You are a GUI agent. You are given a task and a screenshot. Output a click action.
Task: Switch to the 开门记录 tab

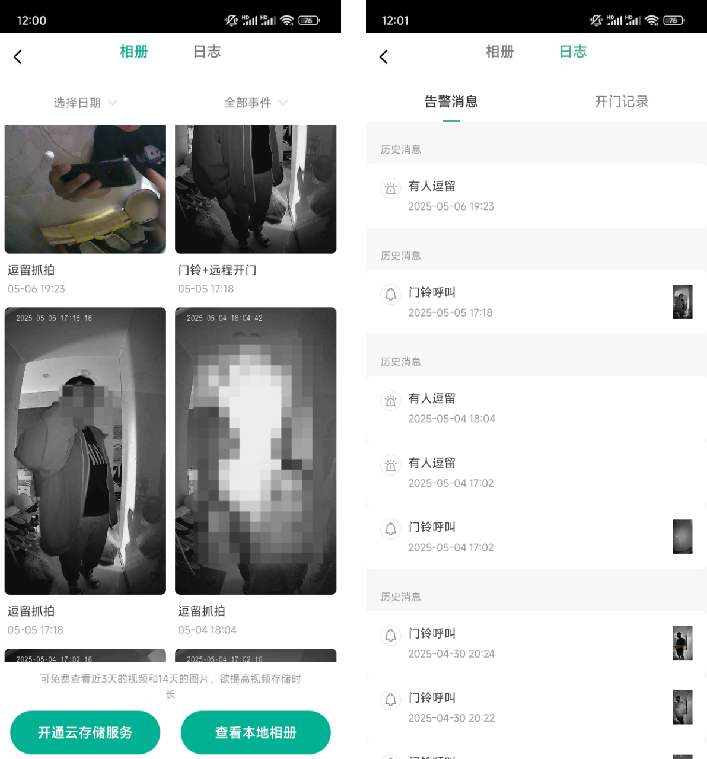[x=621, y=101]
